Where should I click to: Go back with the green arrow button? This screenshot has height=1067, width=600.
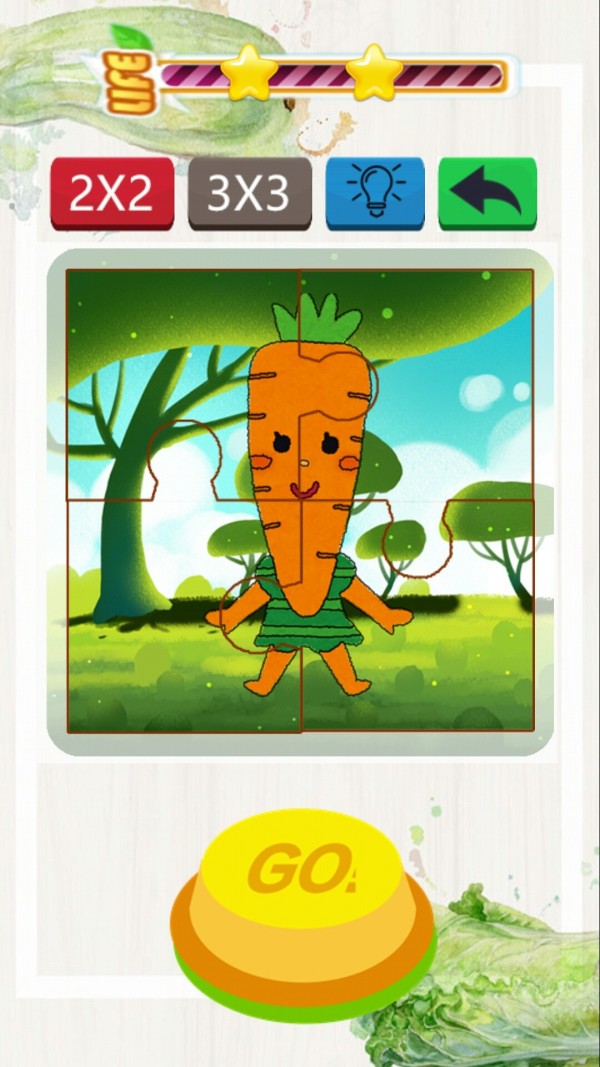pos(487,193)
